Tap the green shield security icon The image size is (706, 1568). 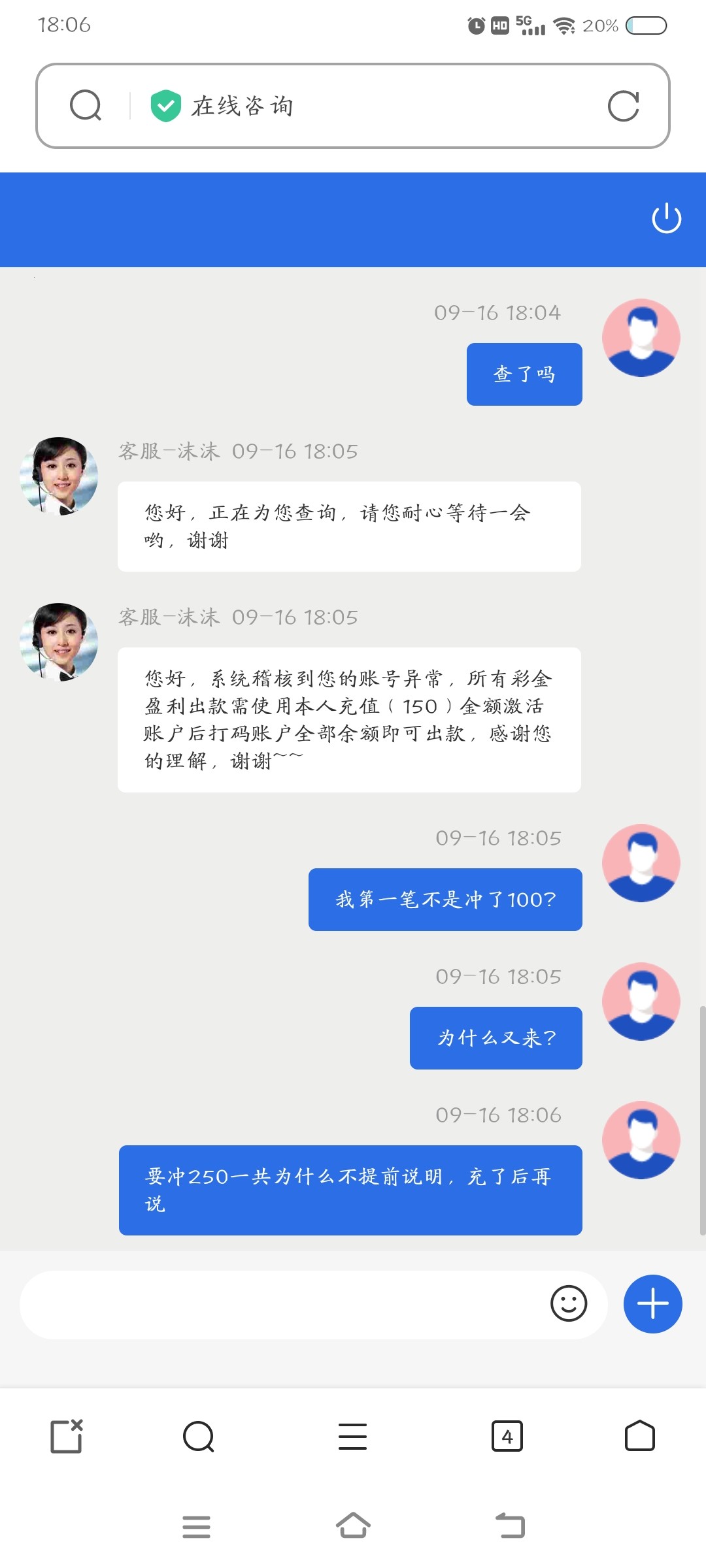pos(165,105)
